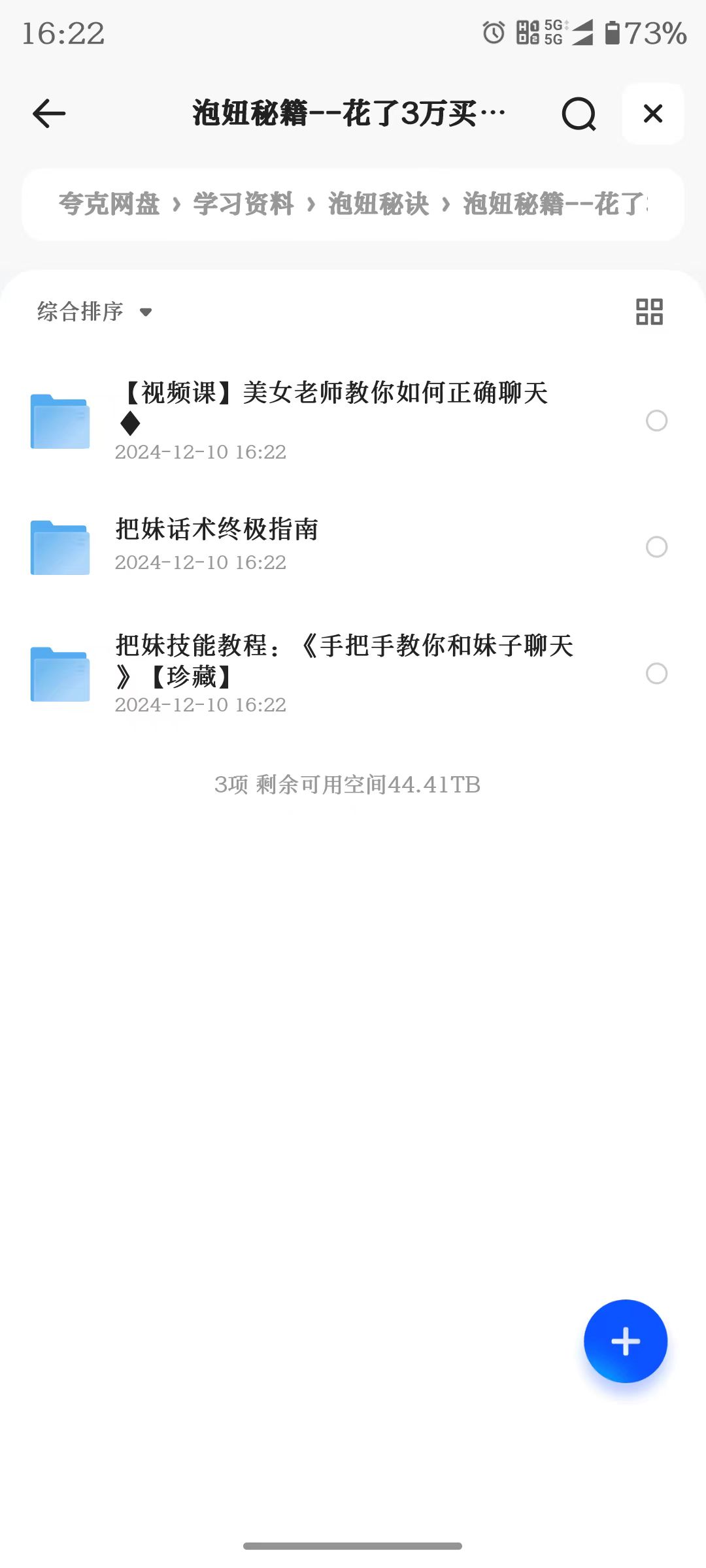
Task: Tap the back arrow to go up
Action: [x=47, y=114]
